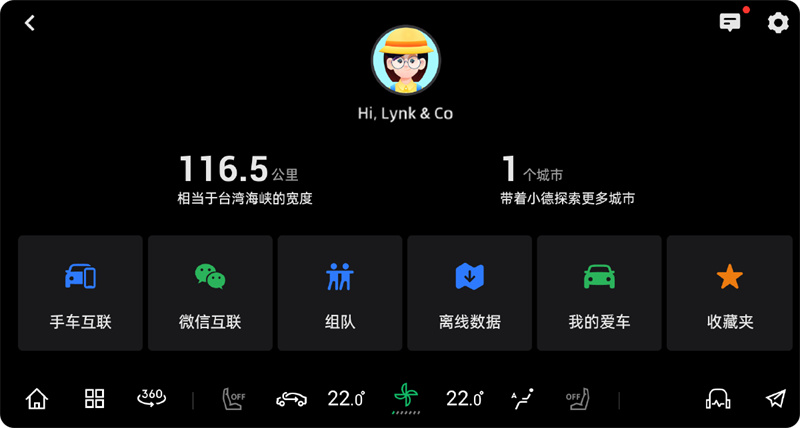Toggle the left seat heating
The image size is (800, 428).
tap(233, 399)
